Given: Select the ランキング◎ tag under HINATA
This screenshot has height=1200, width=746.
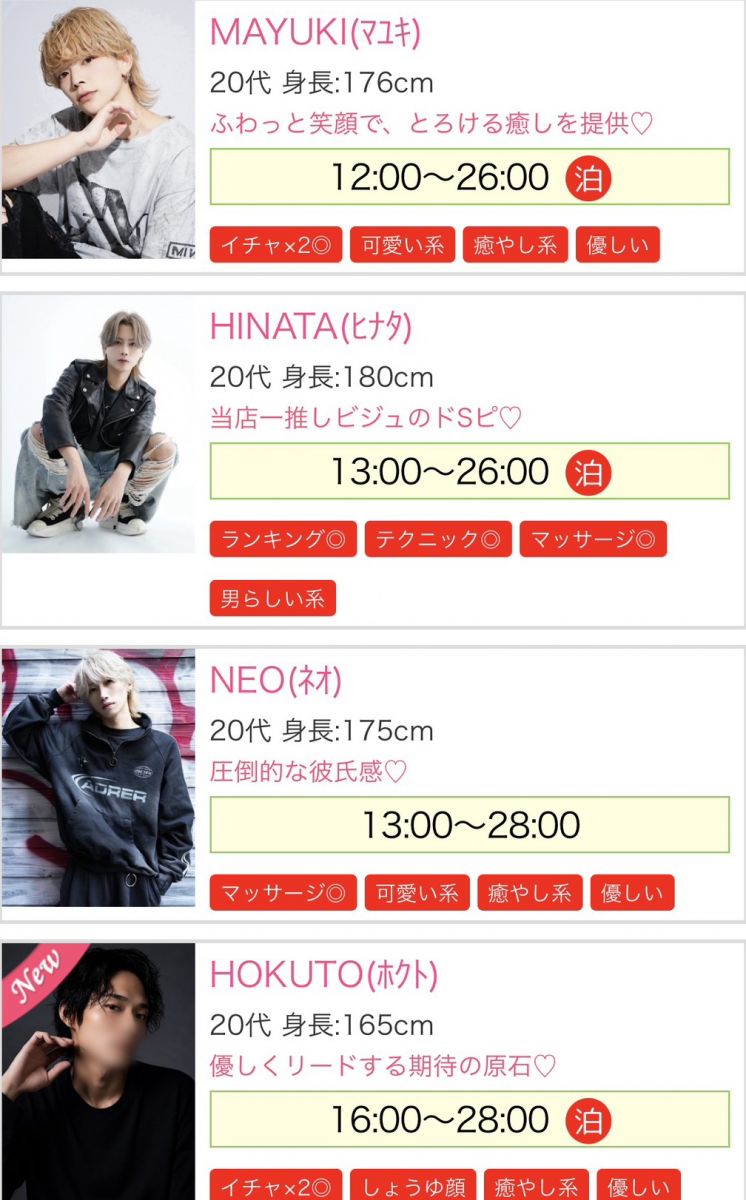Looking at the screenshot, I should (x=283, y=539).
